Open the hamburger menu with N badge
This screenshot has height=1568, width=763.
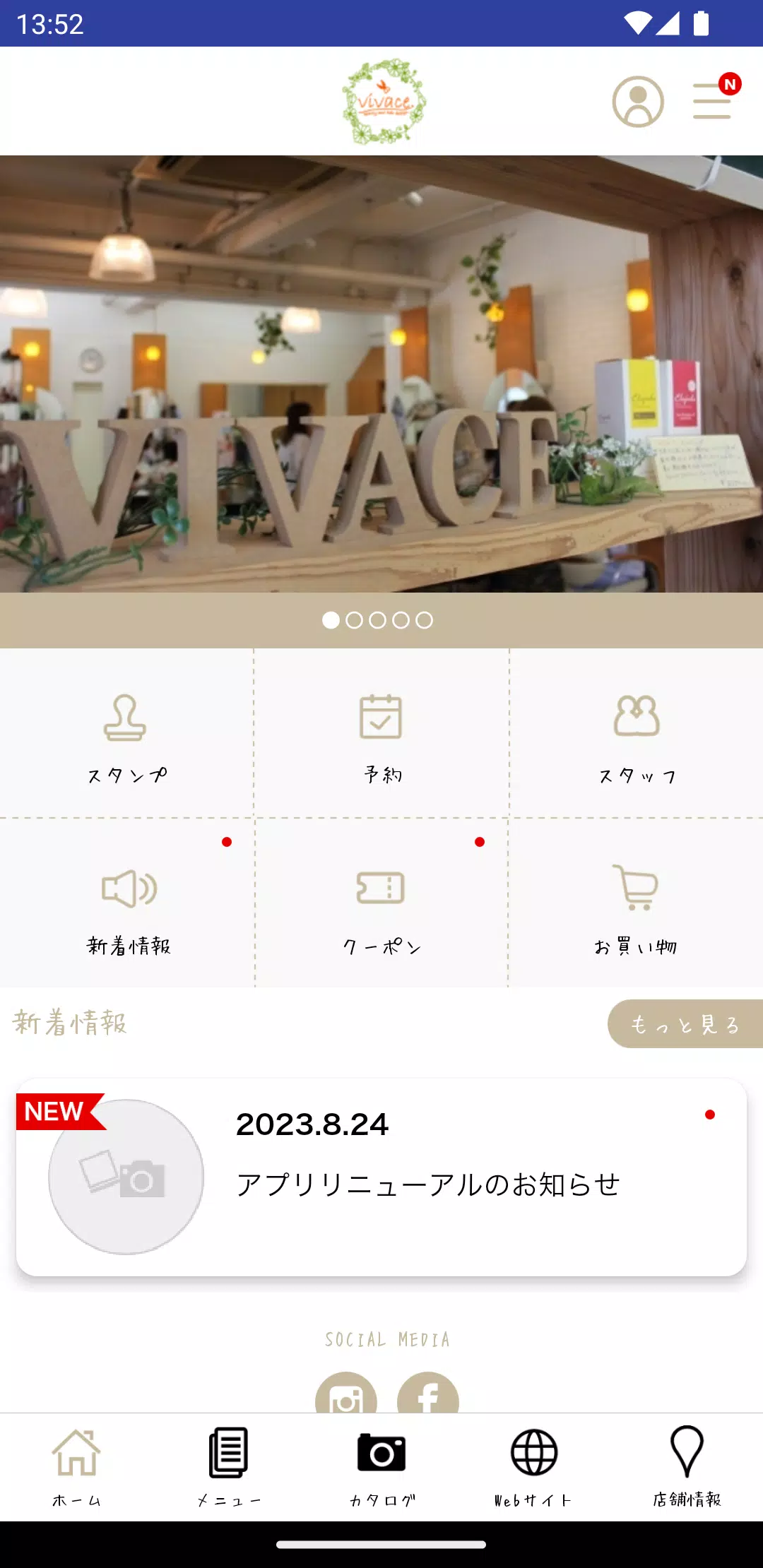pyautogui.click(x=711, y=101)
